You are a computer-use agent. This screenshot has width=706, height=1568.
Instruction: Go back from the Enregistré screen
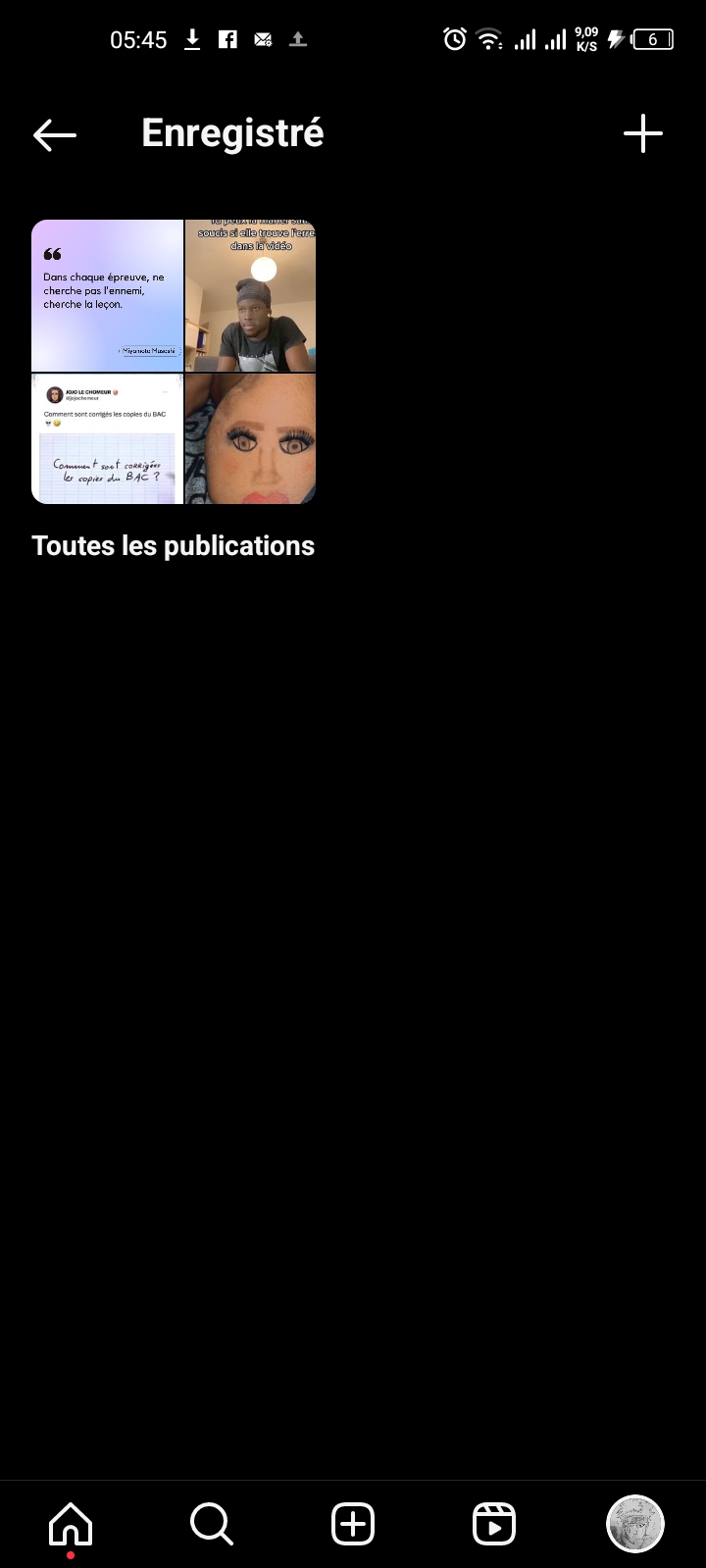55,134
